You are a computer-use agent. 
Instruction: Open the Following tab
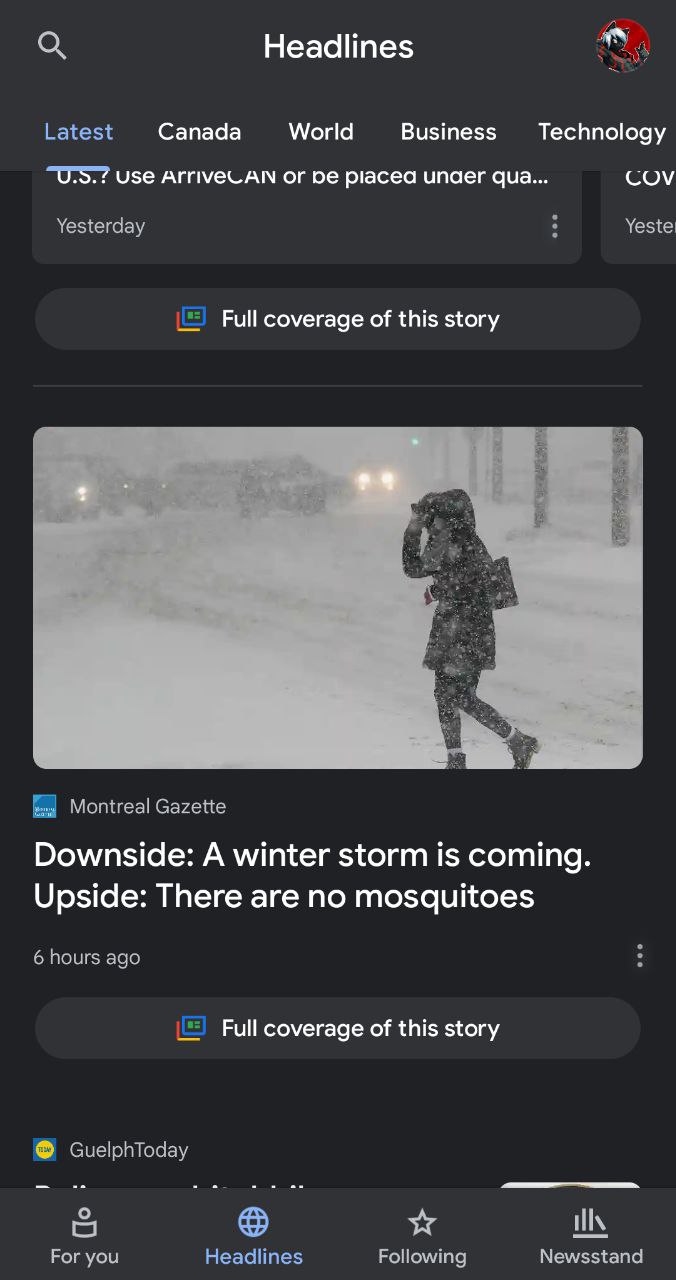pos(422,1236)
